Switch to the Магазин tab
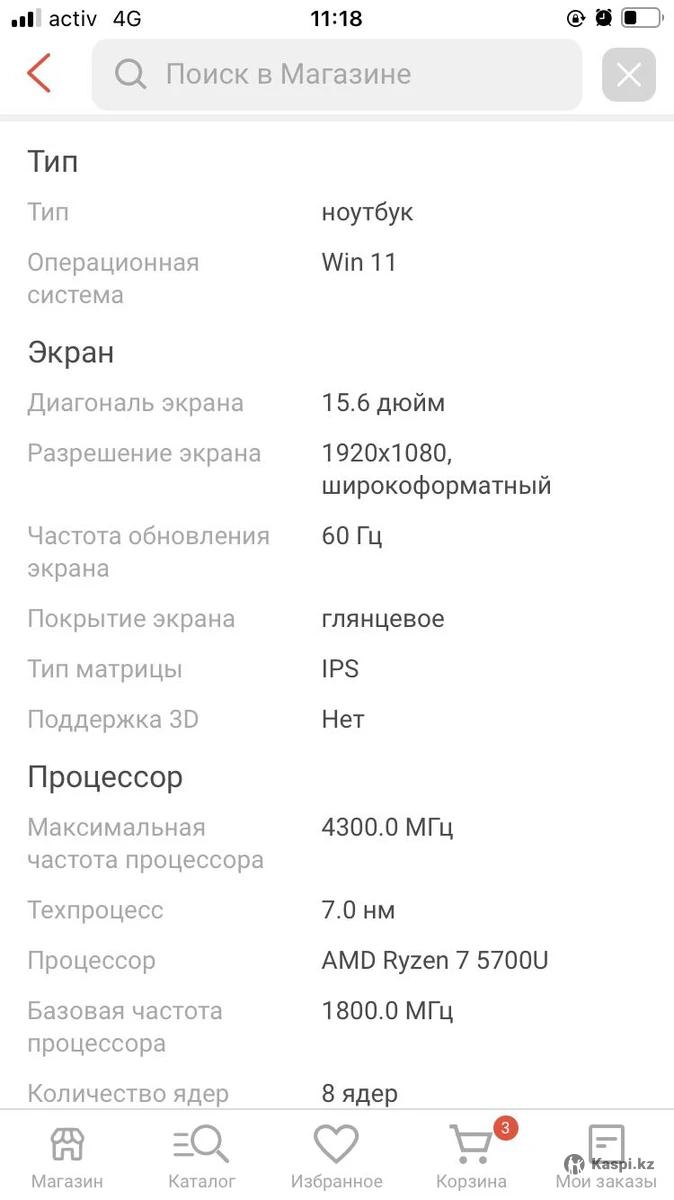Screen dimensions: 674x1200 [67, 1156]
